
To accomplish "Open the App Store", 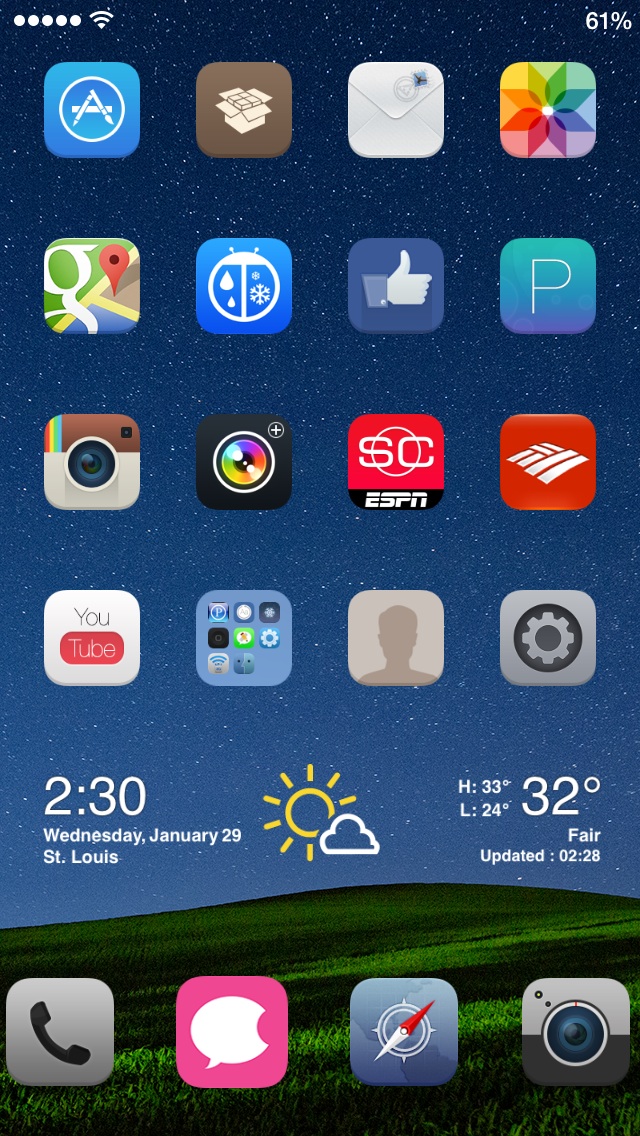I will 92,110.
